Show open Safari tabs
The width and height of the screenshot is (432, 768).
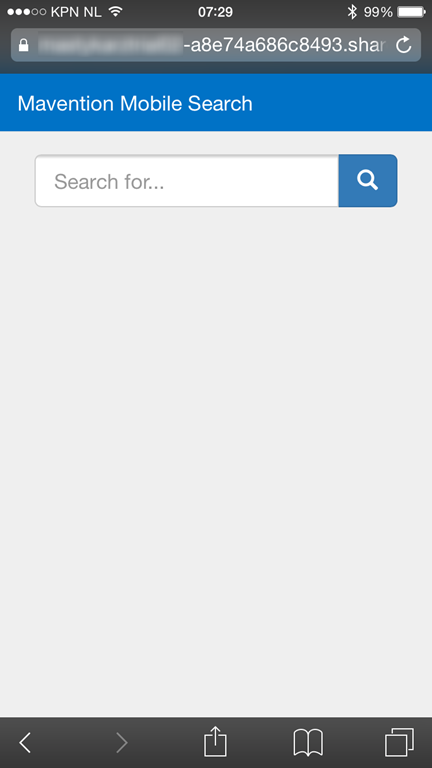399,743
